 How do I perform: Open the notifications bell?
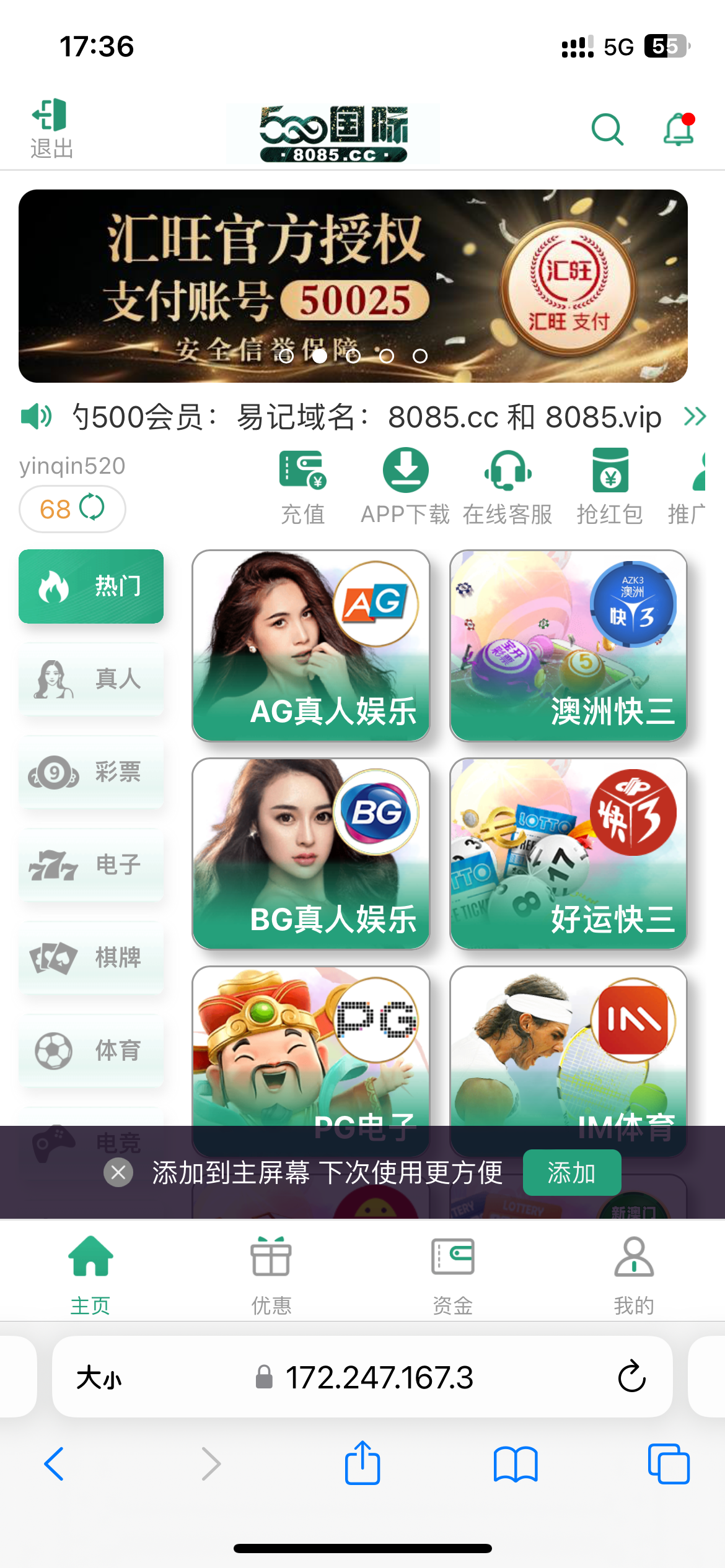pyautogui.click(x=679, y=129)
